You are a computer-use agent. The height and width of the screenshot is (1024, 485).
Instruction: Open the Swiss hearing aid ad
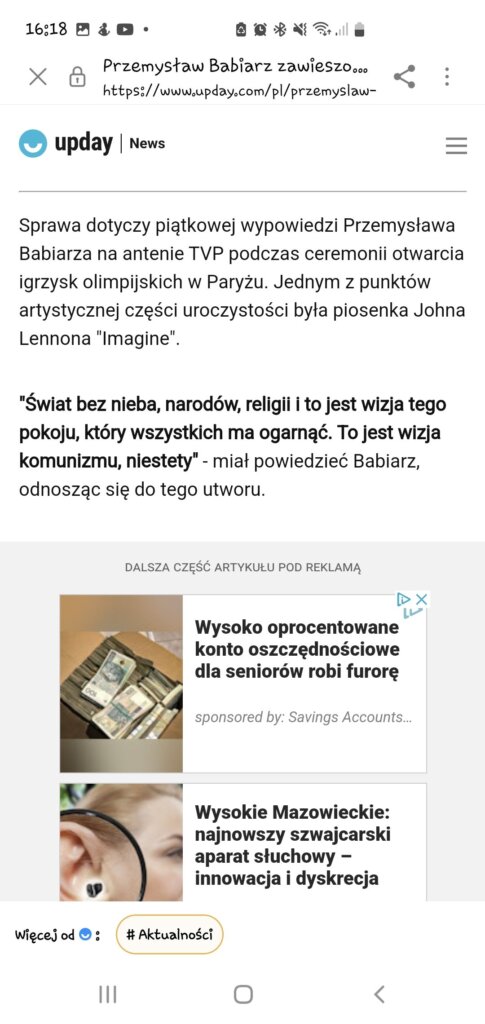[x=243, y=842]
